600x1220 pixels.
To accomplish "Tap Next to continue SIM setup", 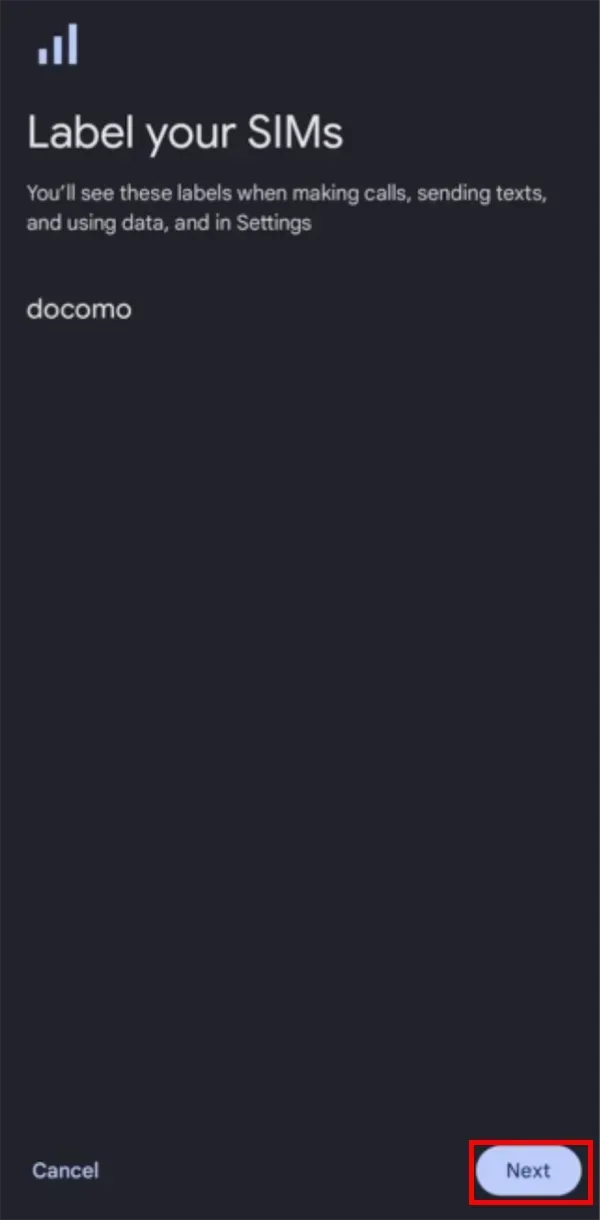I will (x=528, y=1170).
